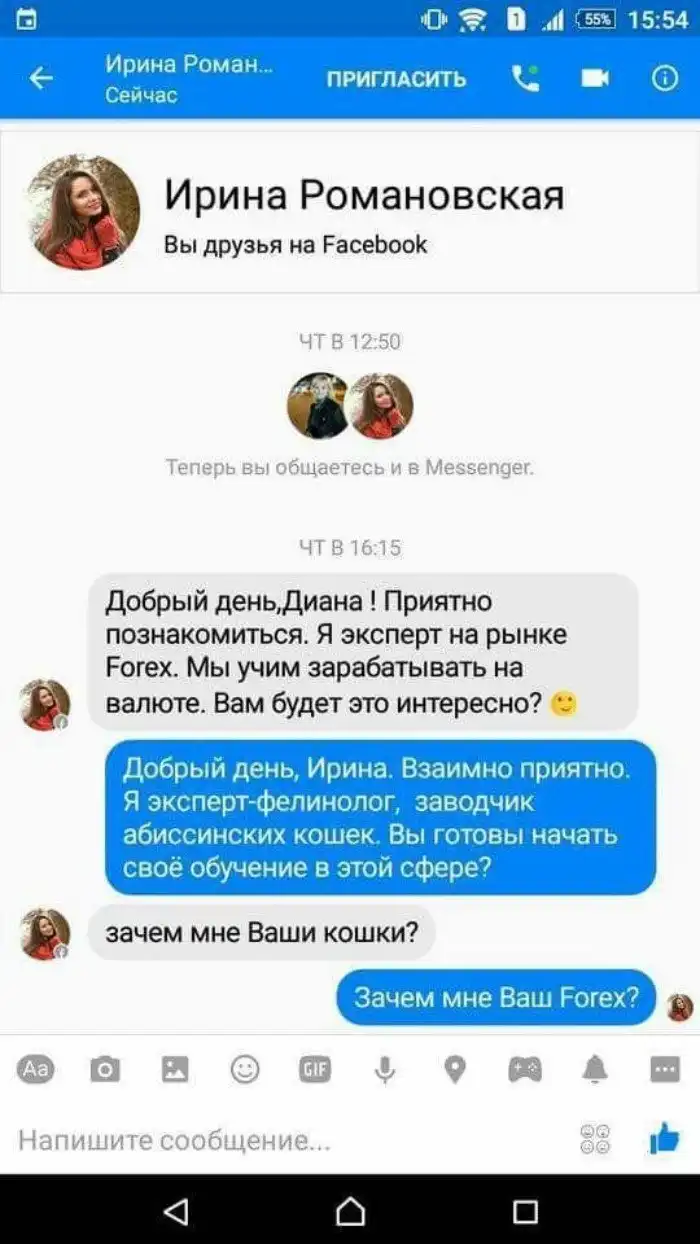Viewport: 700px width, 1244px height.
Task: Open emoji selector in message field
Action: pos(596,1139)
